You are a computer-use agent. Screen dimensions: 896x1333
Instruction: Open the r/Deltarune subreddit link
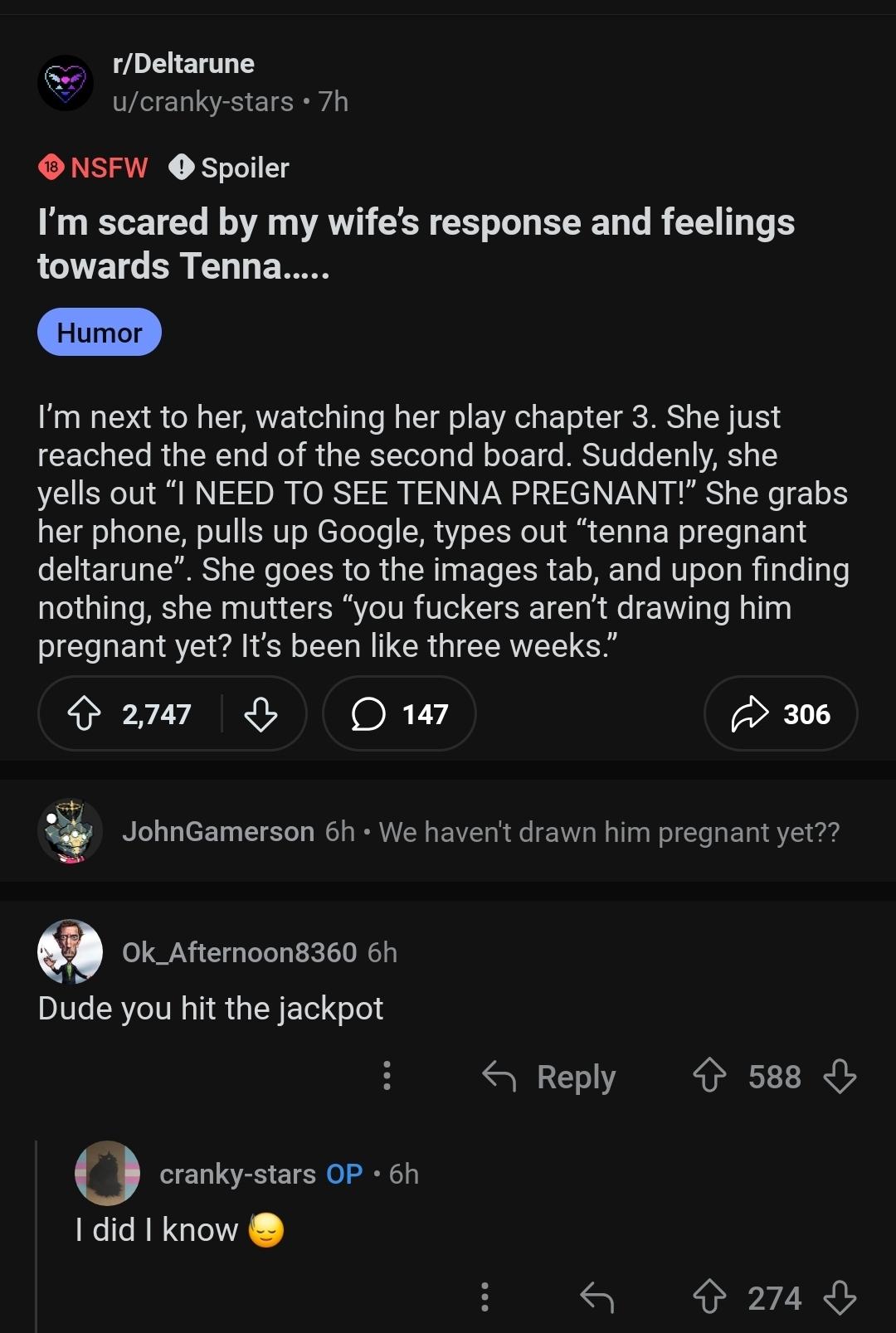(183, 64)
